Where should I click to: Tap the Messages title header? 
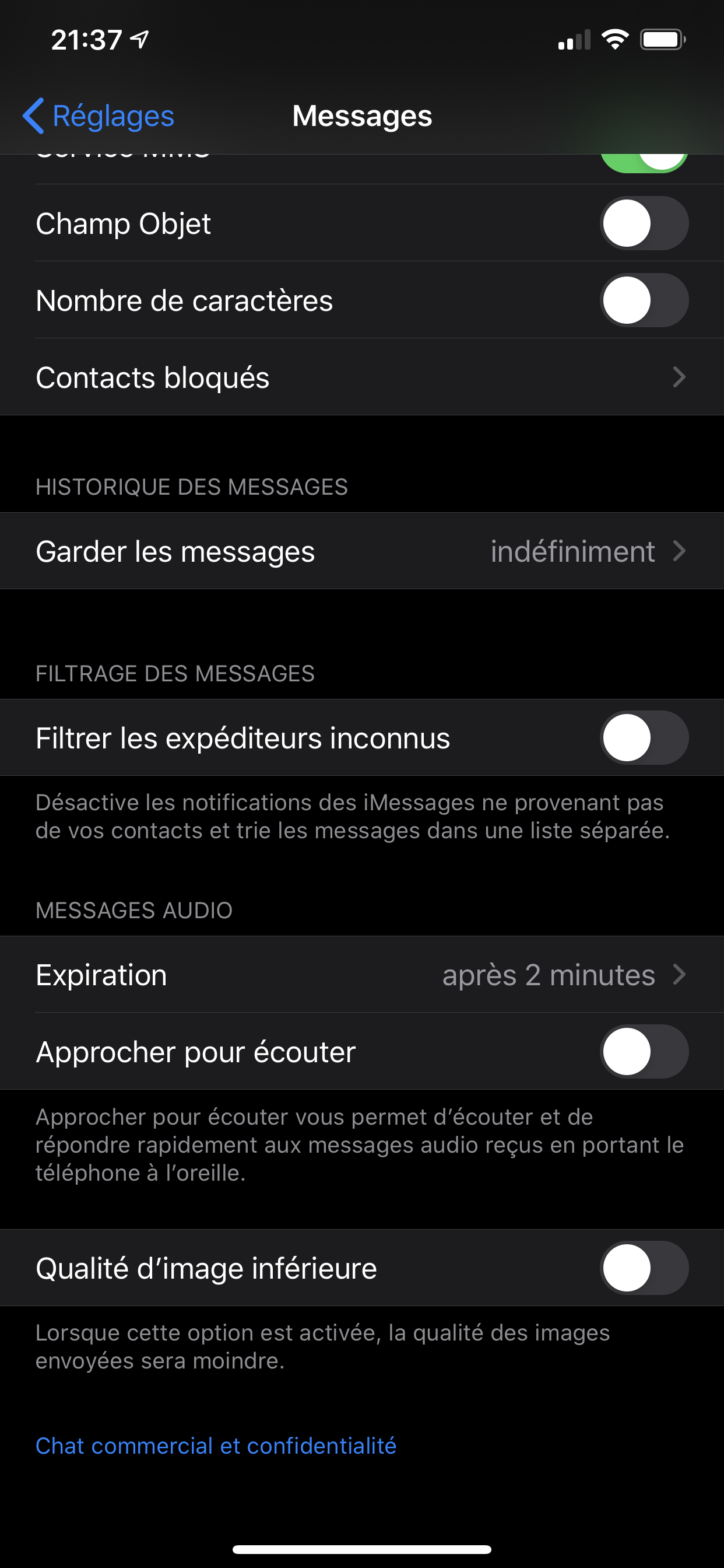click(362, 116)
